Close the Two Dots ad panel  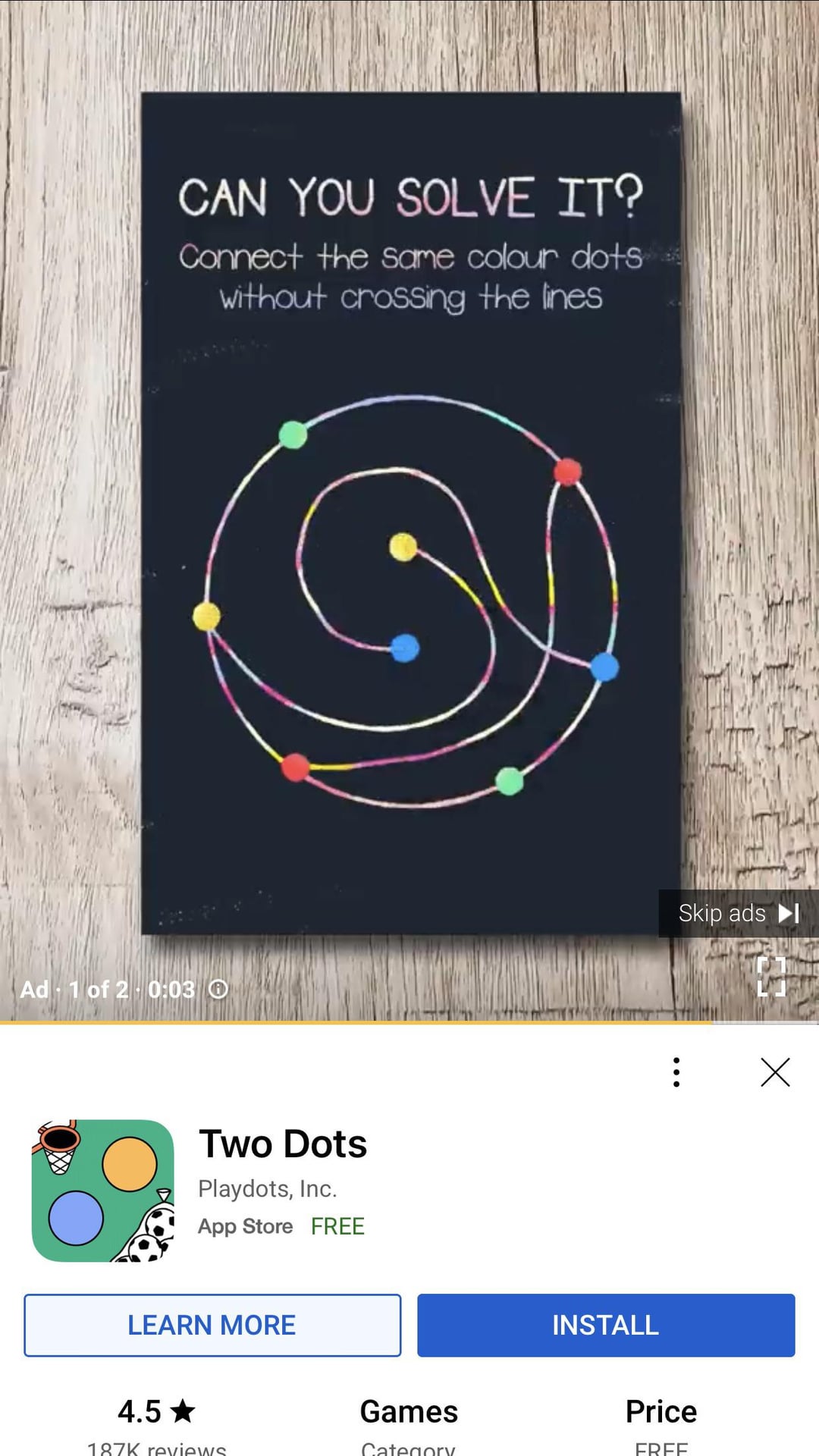pyautogui.click(x=775, y=1072)
